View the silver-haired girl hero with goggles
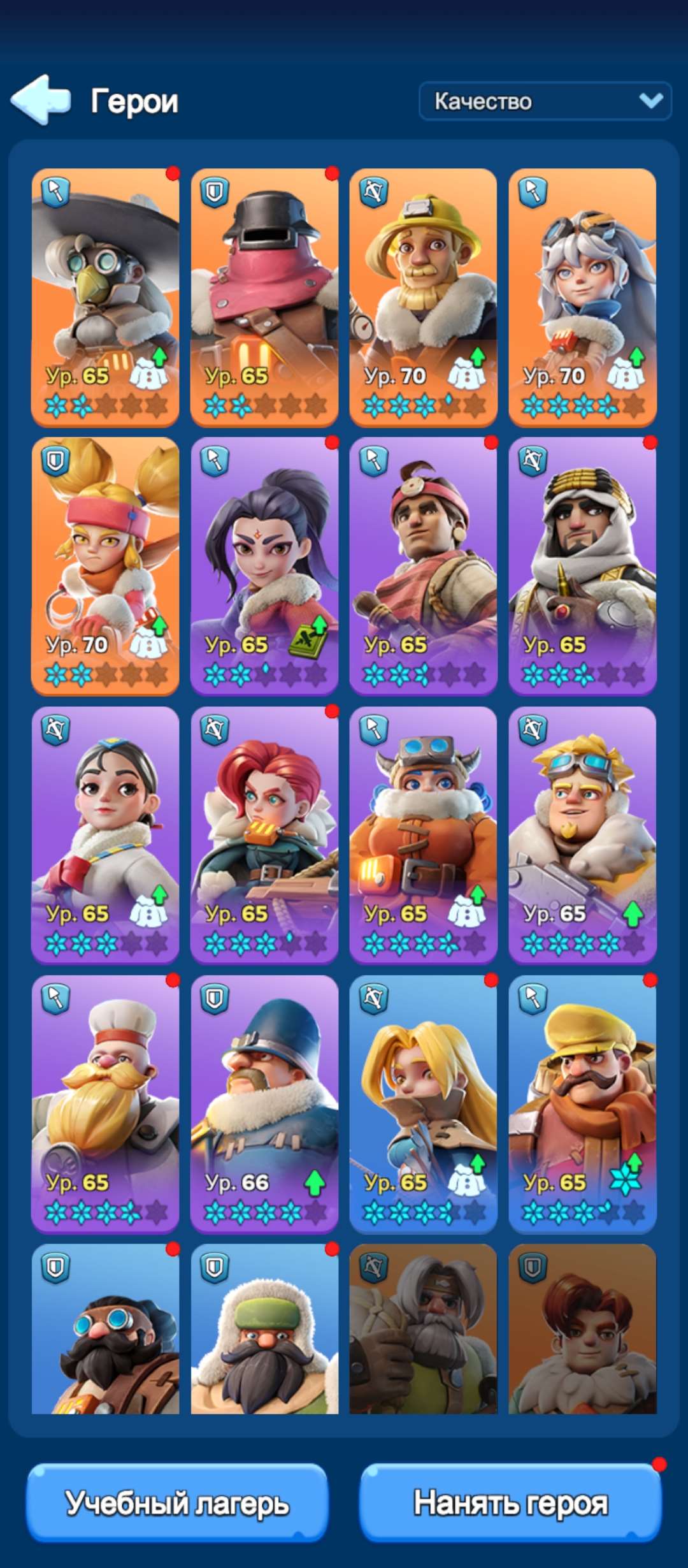Screen dimensions: 688x1568 pos(583,297)
